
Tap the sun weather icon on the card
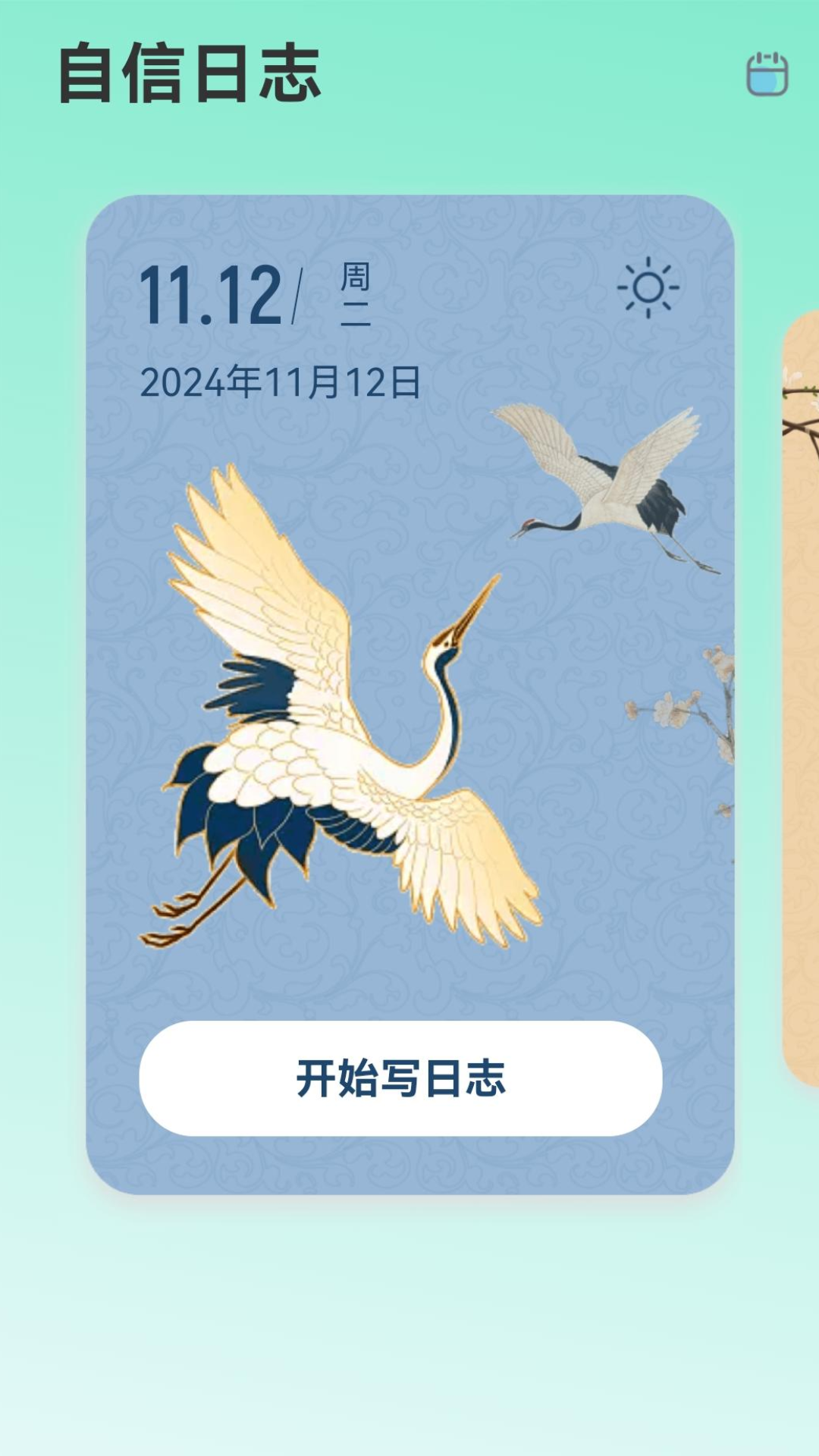[648, 287]
